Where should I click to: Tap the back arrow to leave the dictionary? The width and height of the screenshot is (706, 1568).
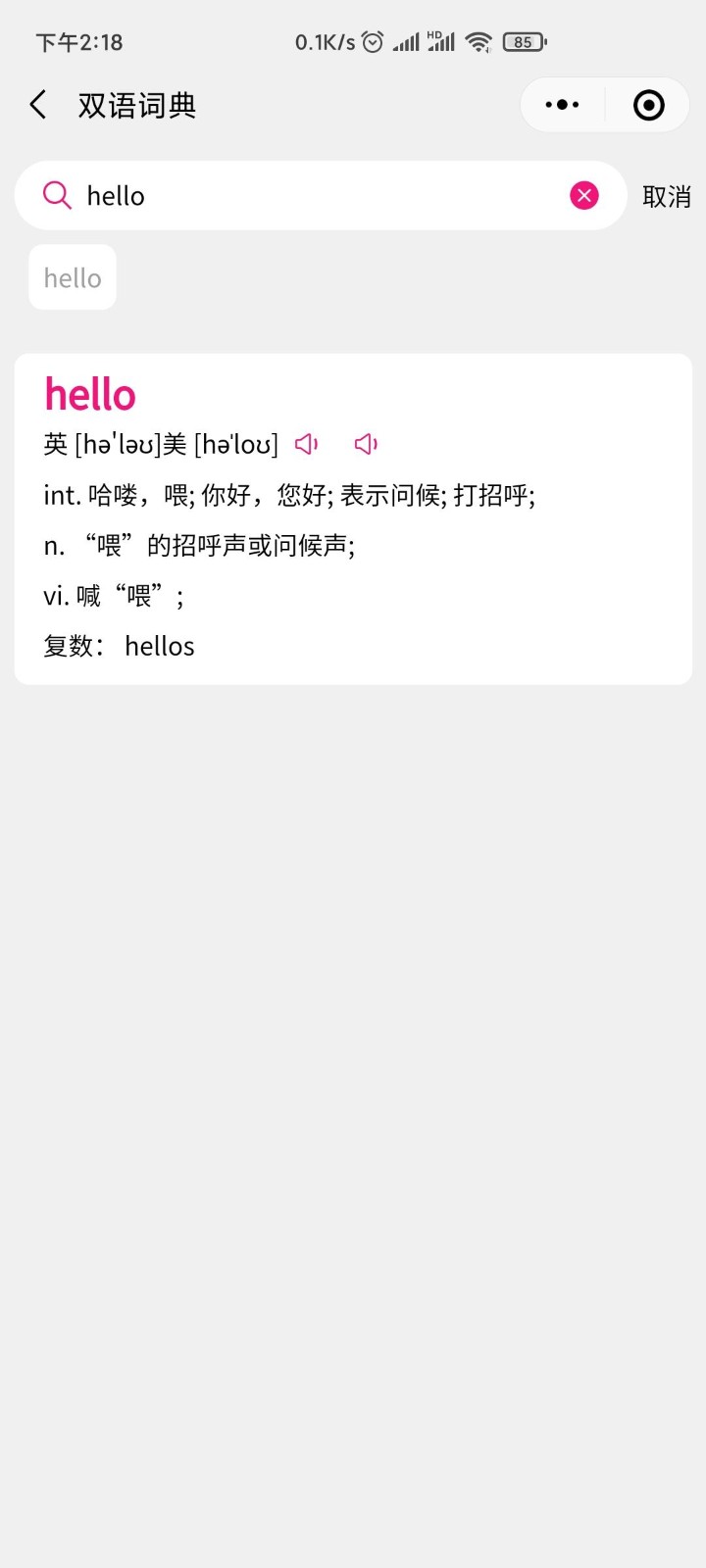point(37,103)
